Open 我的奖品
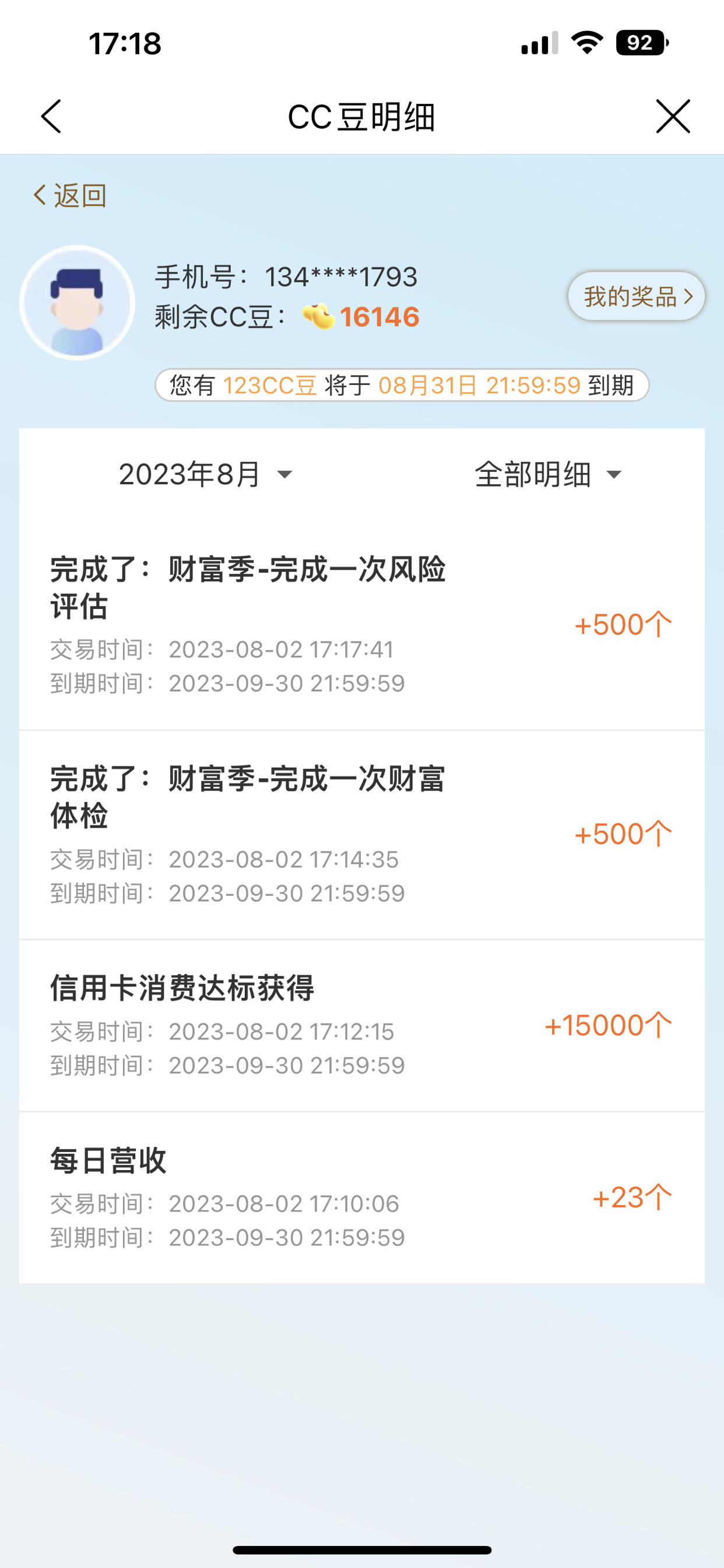Viewport: 724px width, 1568px height. (637, 296)
